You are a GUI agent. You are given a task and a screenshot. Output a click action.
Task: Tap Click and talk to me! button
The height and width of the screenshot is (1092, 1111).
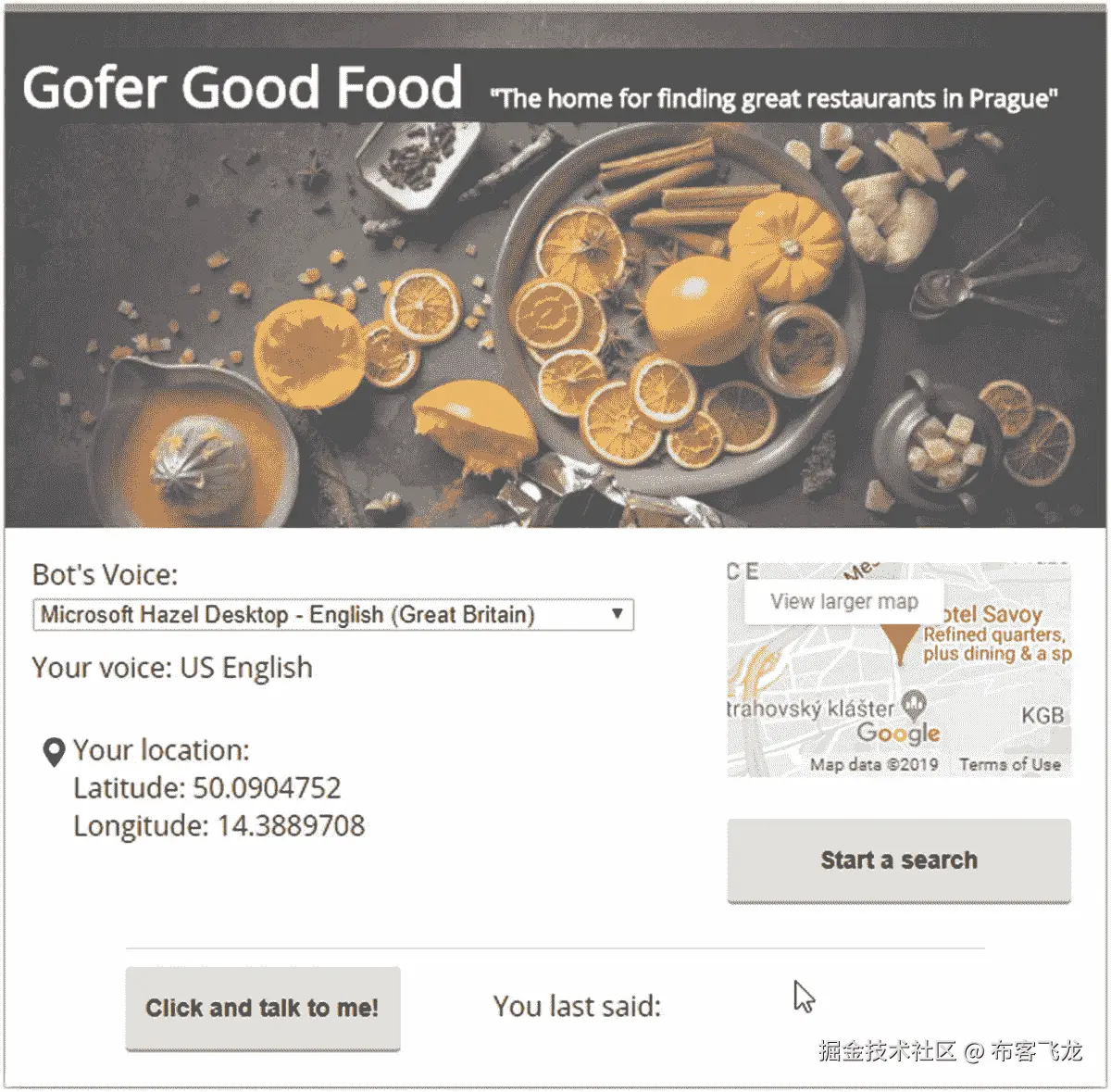263,1008
